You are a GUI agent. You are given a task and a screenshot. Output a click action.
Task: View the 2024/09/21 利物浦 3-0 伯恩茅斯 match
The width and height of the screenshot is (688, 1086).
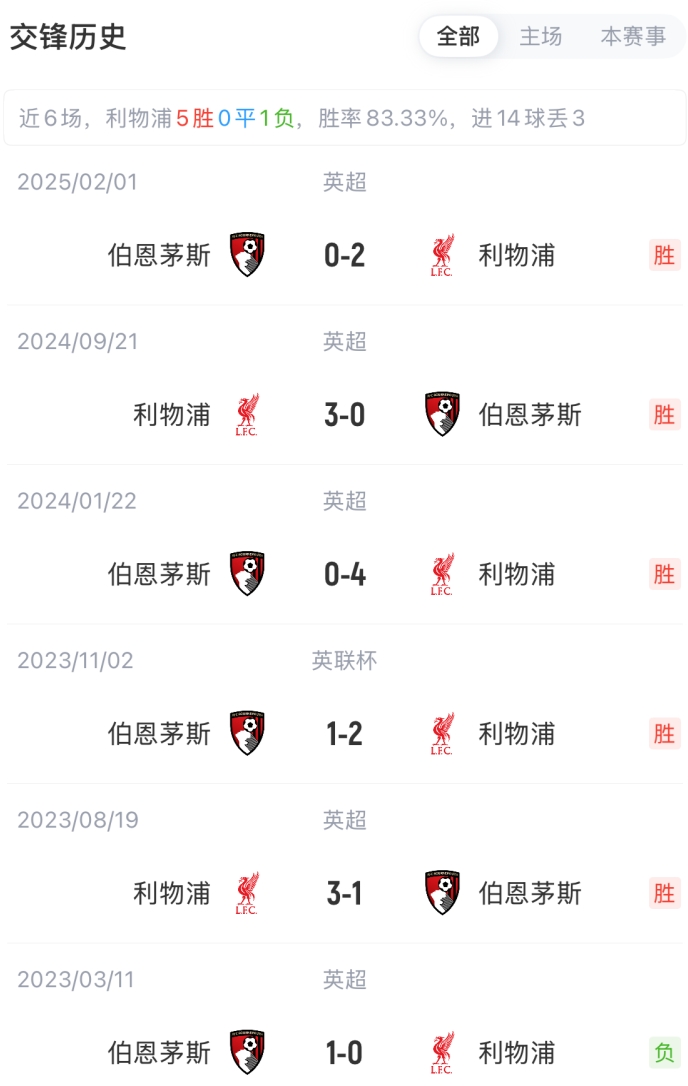[344, 415]
